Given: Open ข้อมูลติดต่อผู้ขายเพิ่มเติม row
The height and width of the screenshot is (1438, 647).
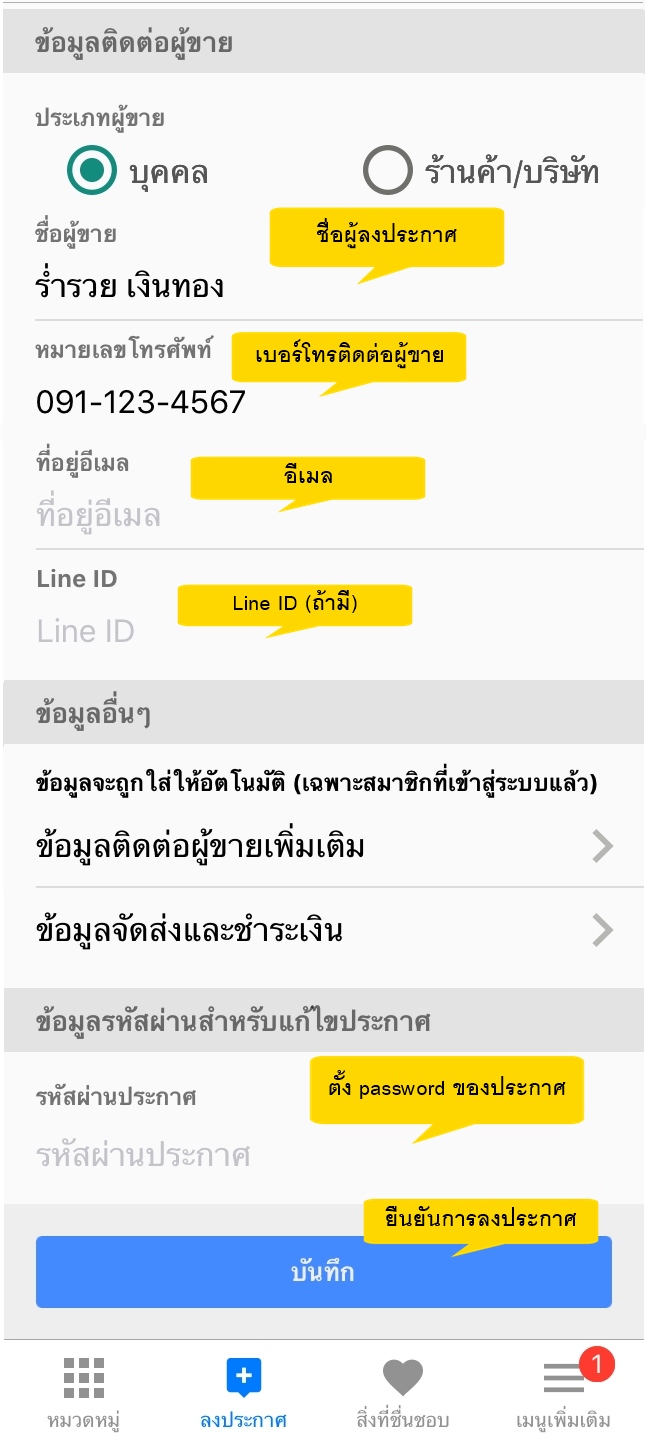Looking at the screenshot, I should (324, 847).
